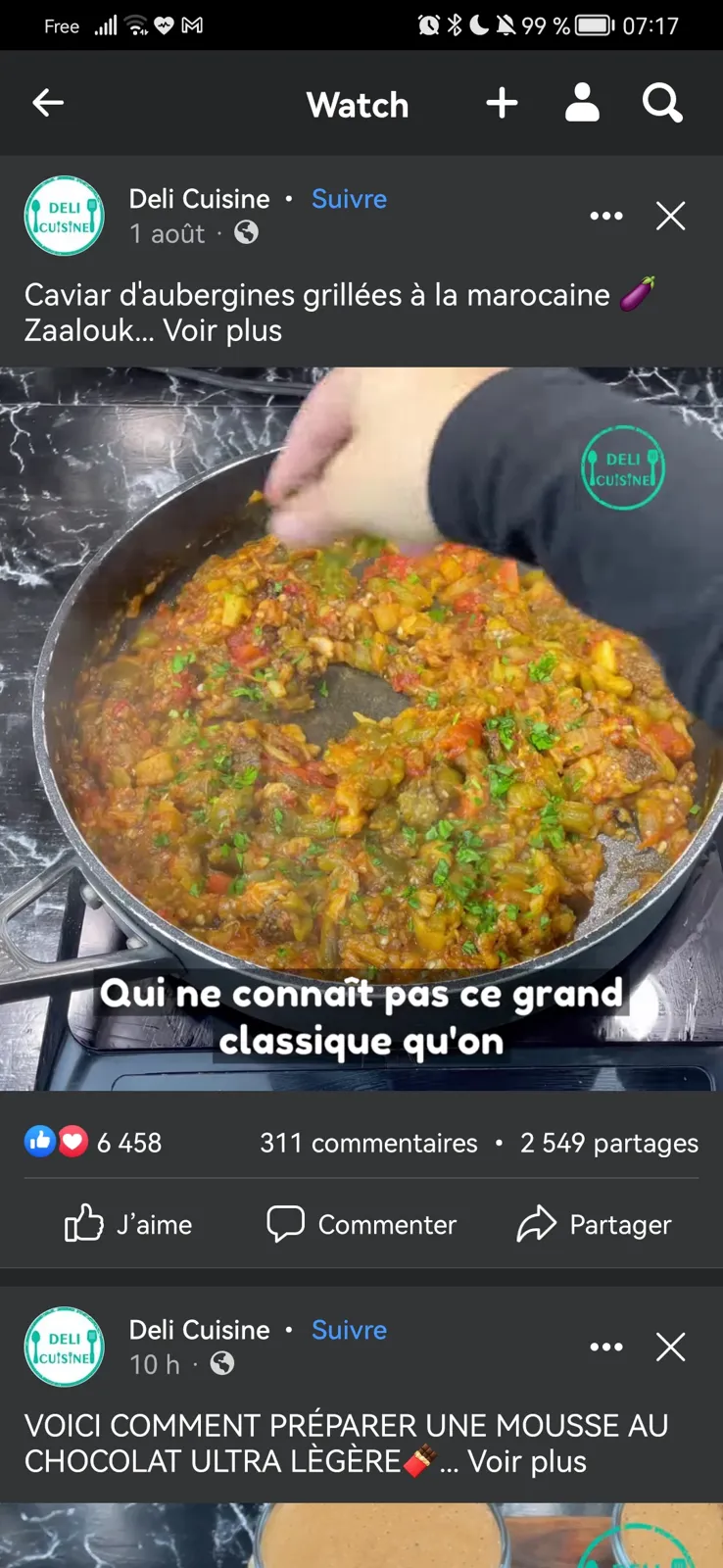The width and height of the screenshot is (723, 1568).
Task: Open the three-dot menu on the Zaalouk post
Action: point(606,216)
